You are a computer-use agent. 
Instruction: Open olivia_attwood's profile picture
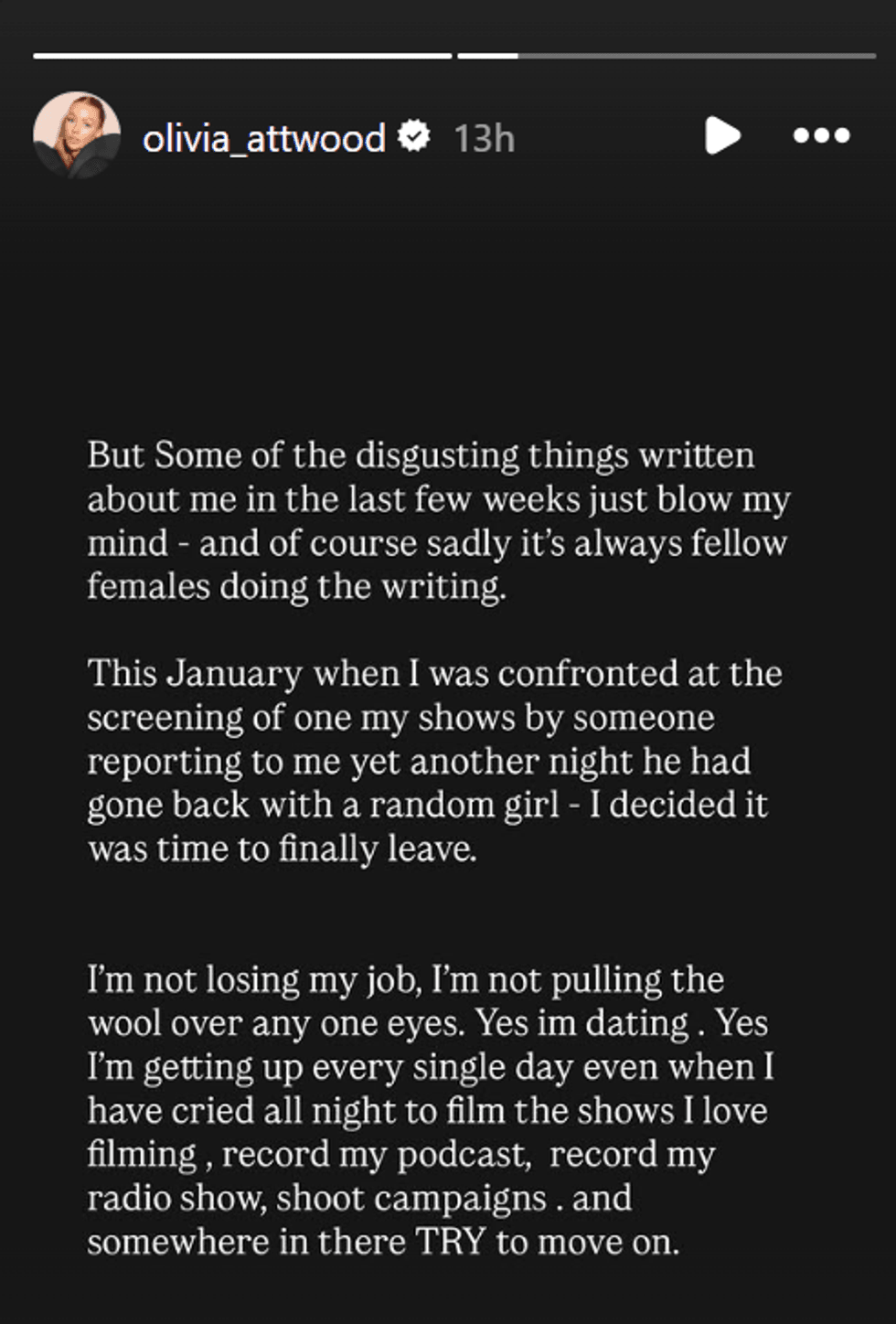[77, 135]
